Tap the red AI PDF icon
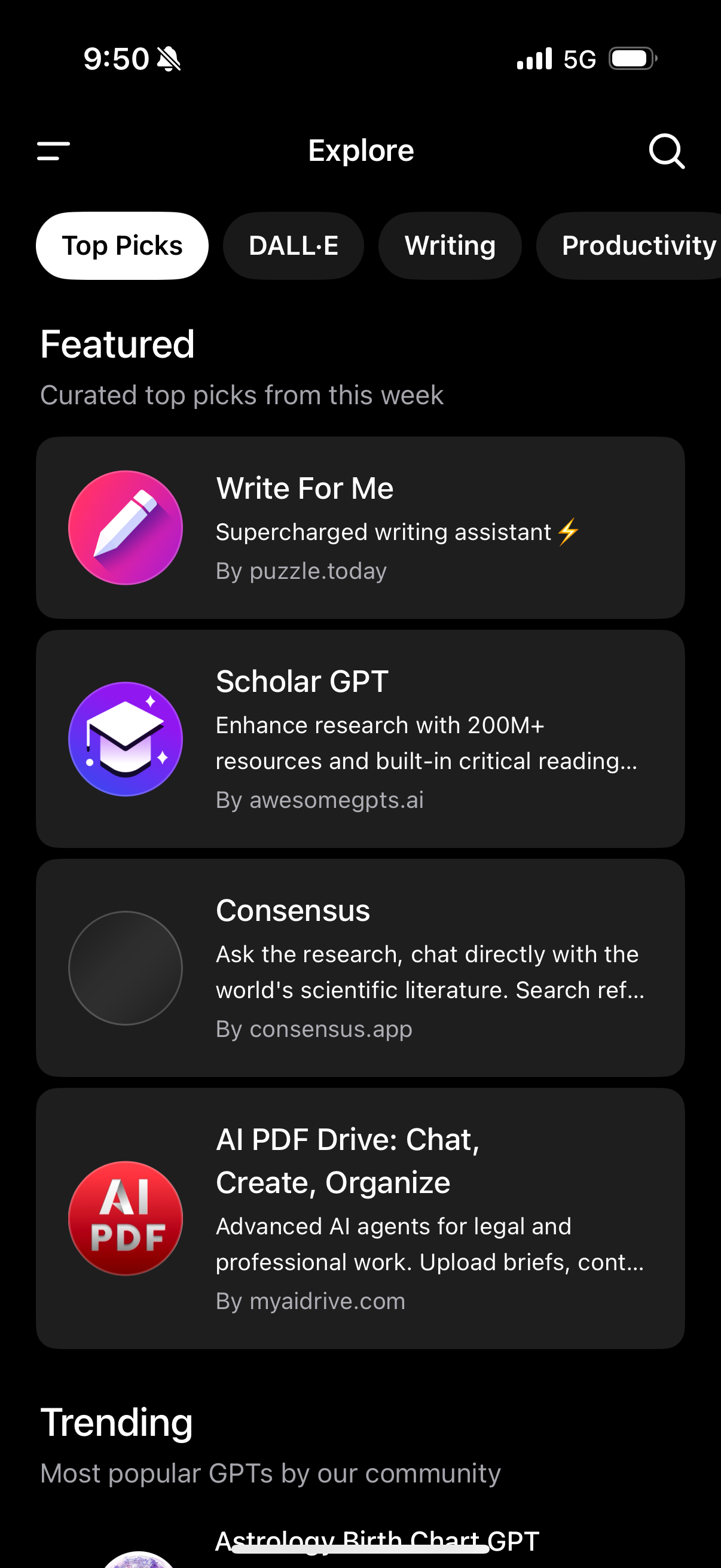 point(126,1218)
